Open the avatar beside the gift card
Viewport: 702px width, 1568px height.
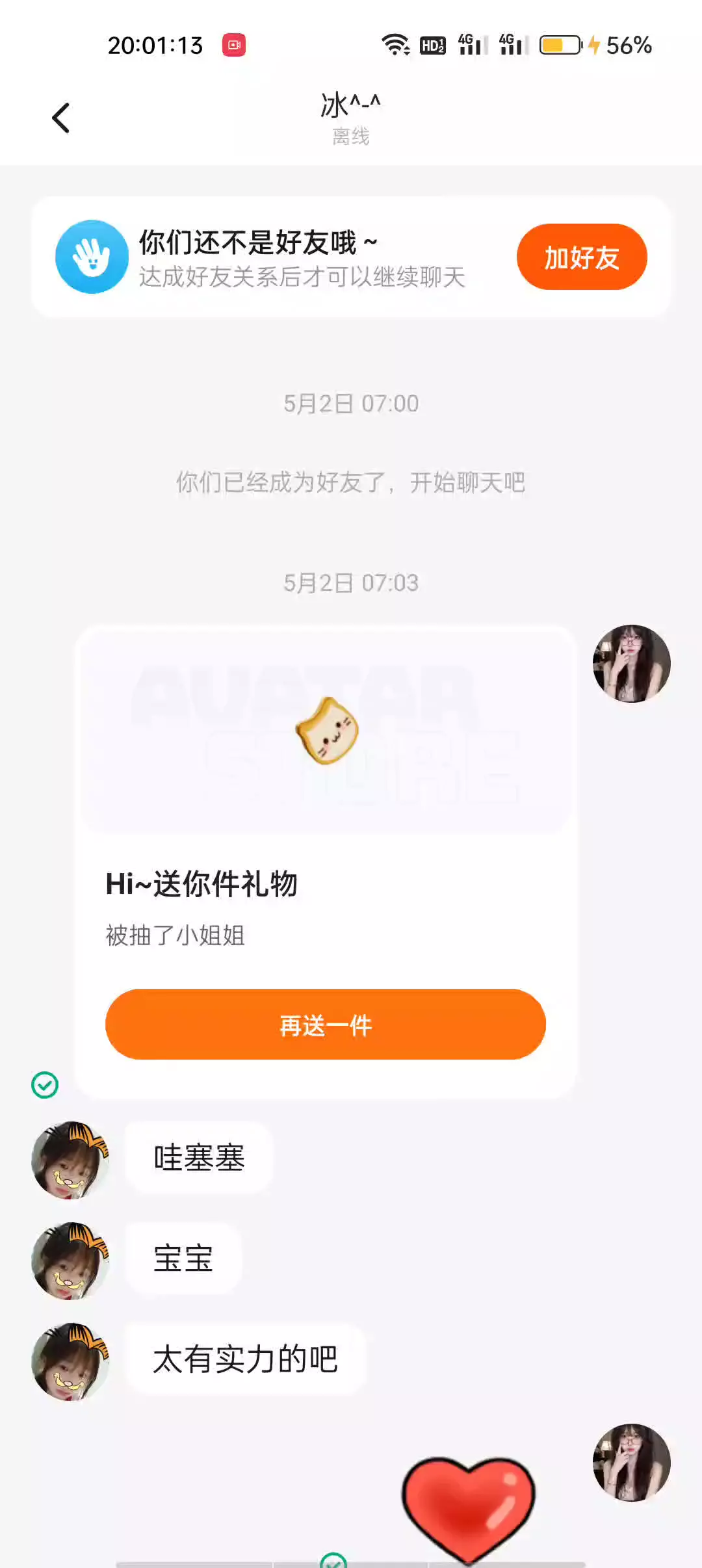632,664
